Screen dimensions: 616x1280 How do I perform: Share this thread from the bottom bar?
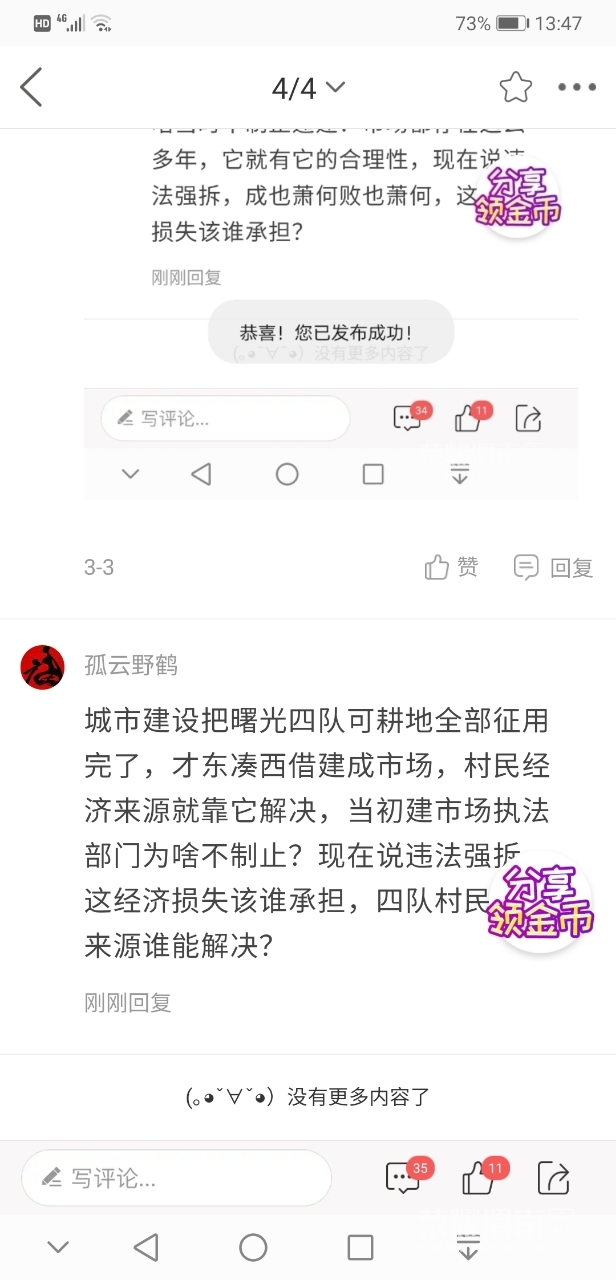click(553, 1177)
